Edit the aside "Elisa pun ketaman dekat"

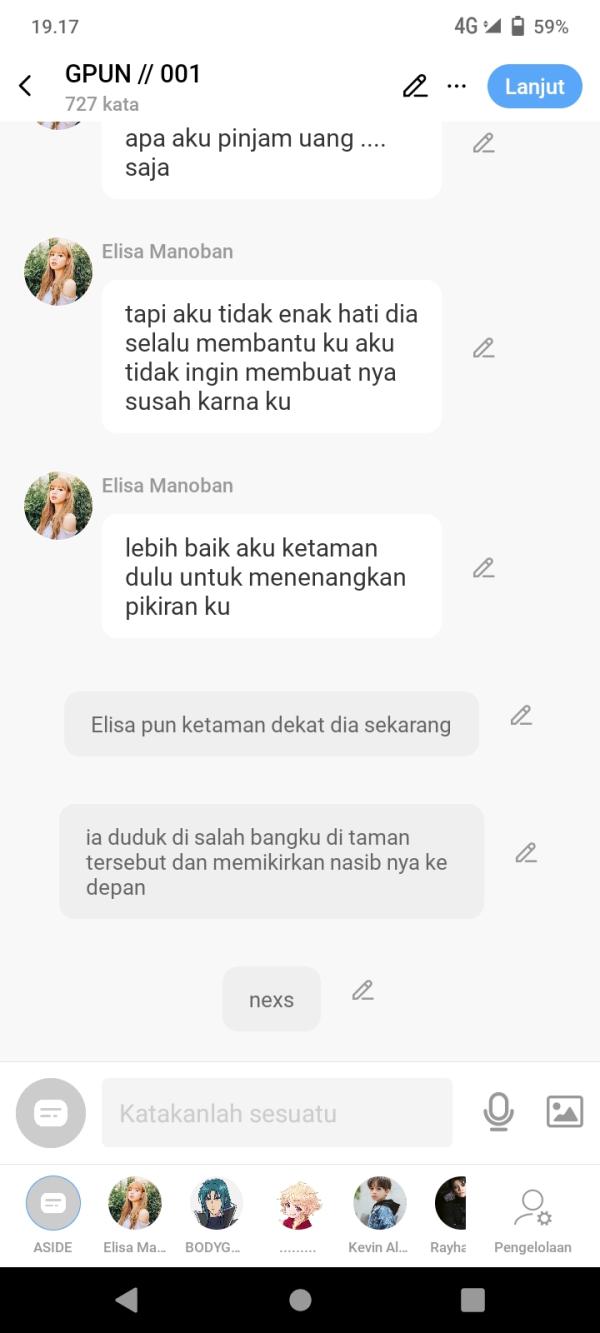pyautogui.click(x=521, y=716)
